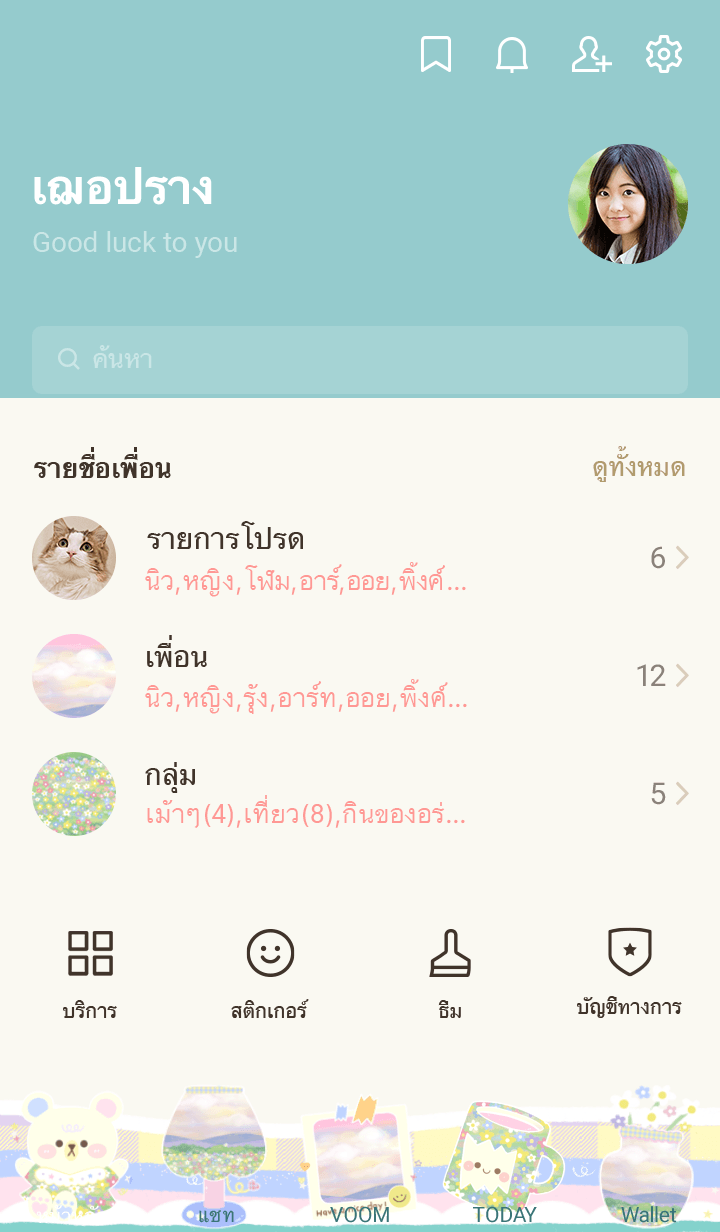Open บริการ services
Image resolution: width=720 pixels, height=1232 pixels.
[90, 972]
